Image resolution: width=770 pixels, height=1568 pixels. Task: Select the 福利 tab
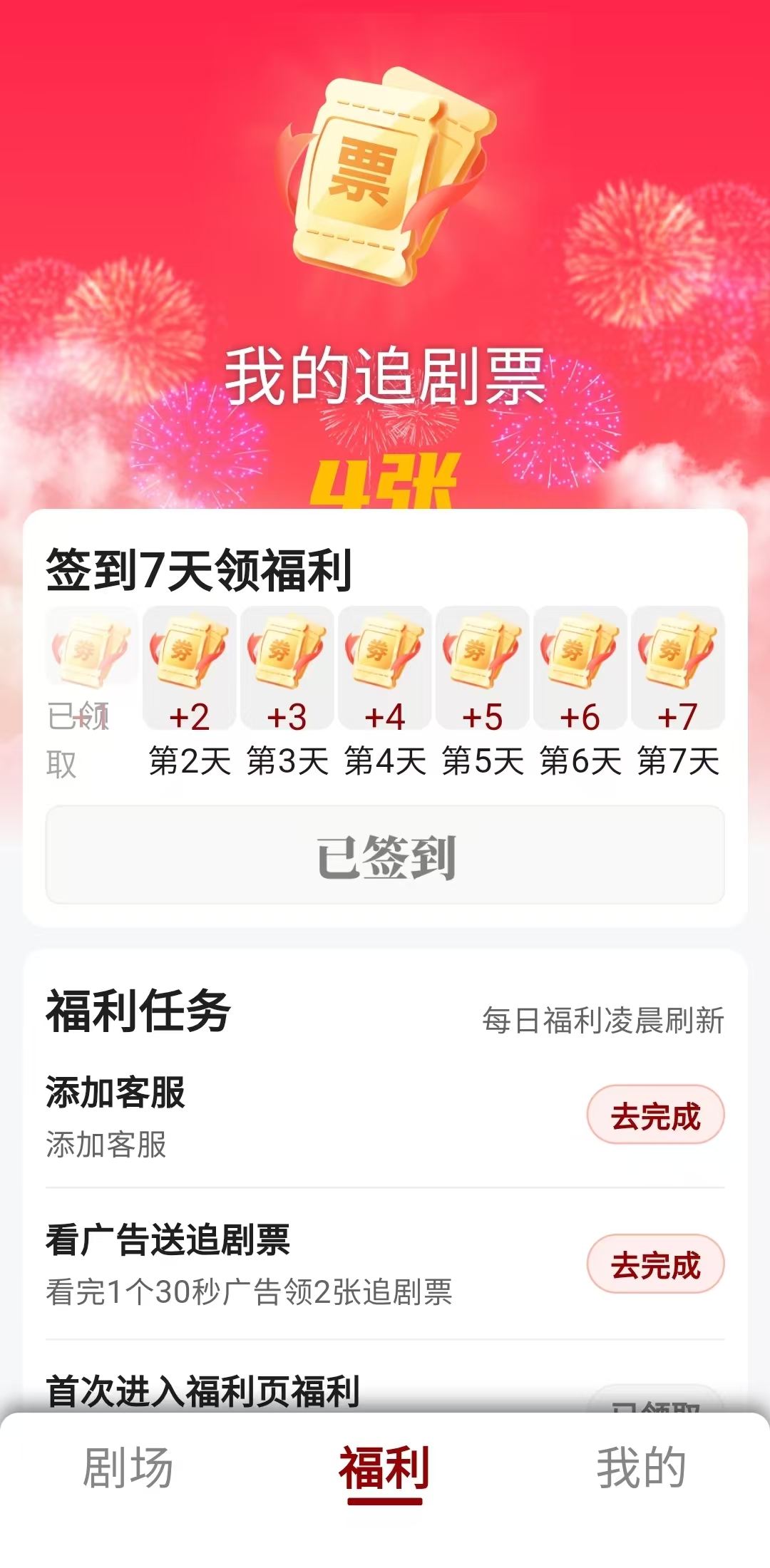(384, 1468)
